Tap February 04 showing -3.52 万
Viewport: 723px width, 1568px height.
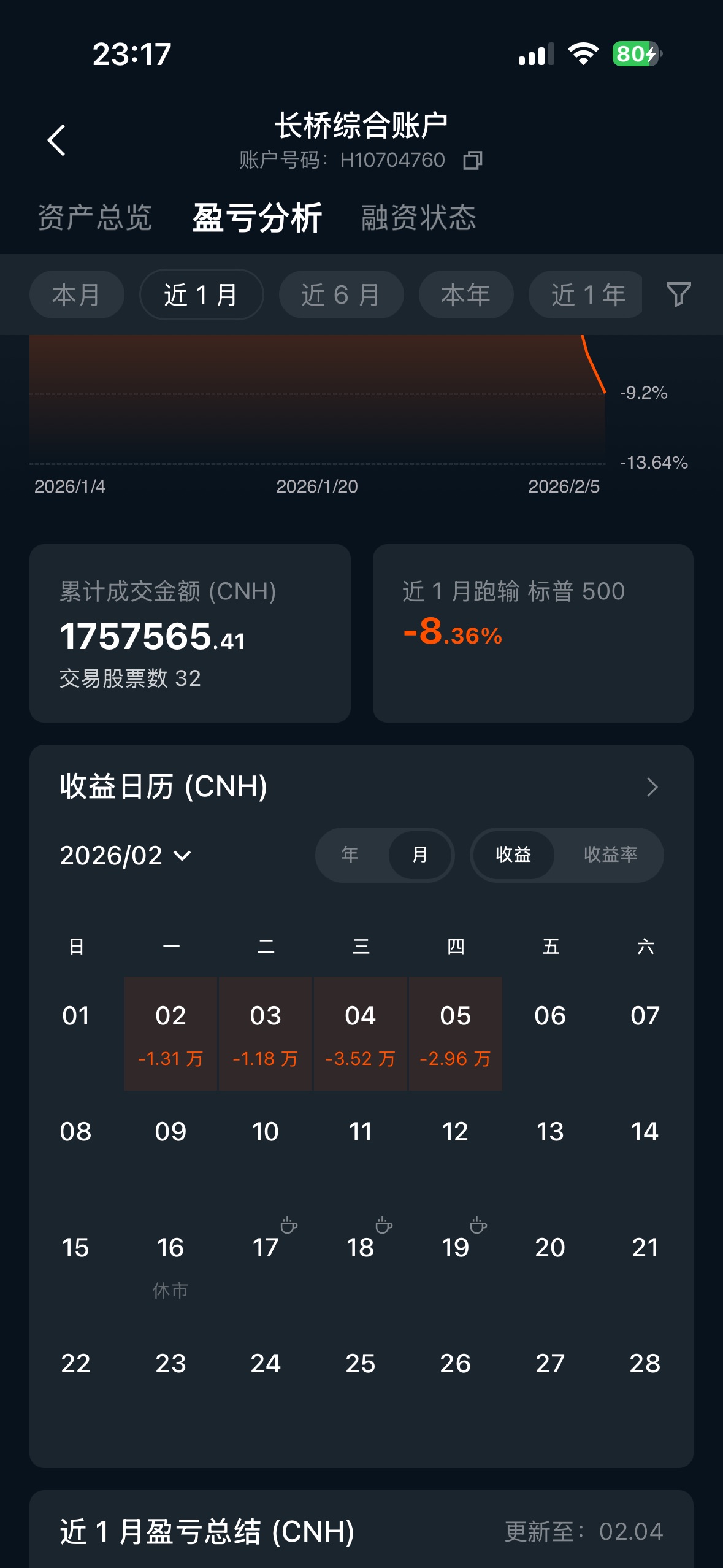click(361, 1034)
